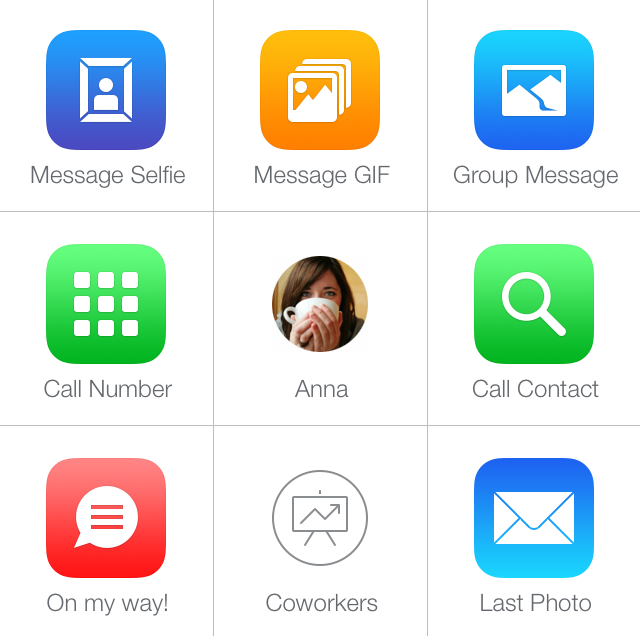The image size is (640, 636).
Task: Tap Call Contact search action
Action: coord(534,304)
